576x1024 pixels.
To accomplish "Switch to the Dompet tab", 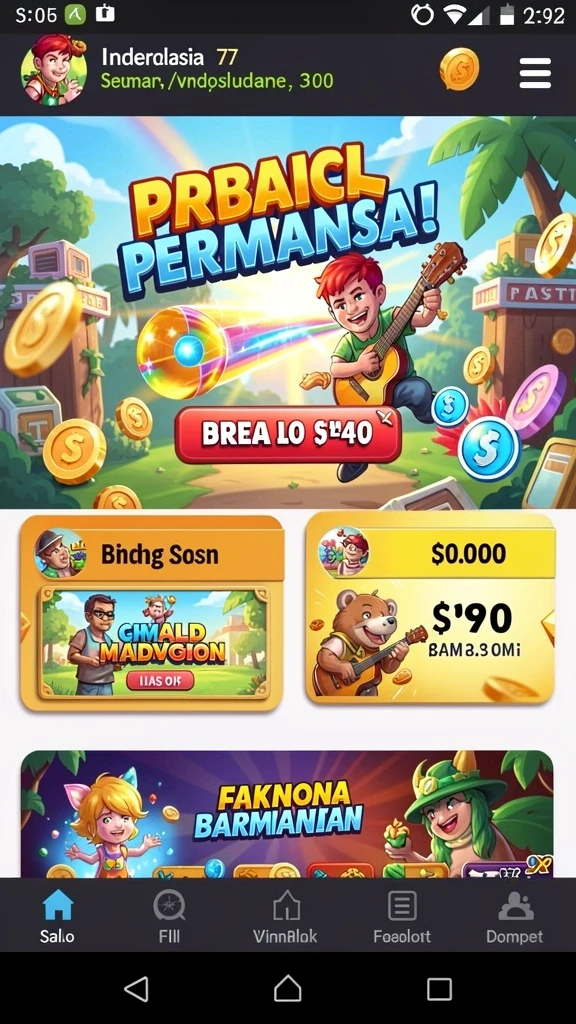I will pos(515,917).
